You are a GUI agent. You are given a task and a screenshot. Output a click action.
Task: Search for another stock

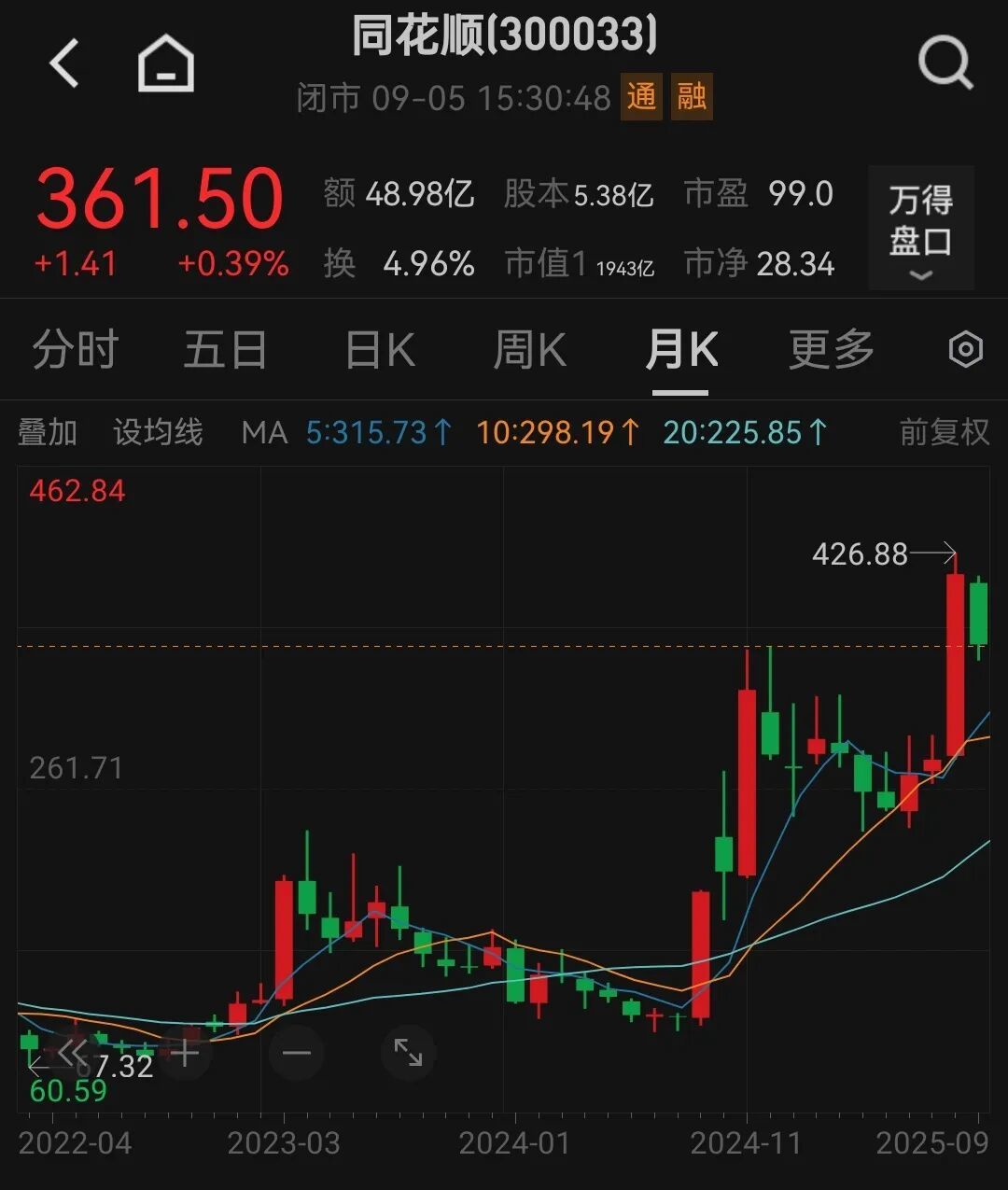[945, 63]
